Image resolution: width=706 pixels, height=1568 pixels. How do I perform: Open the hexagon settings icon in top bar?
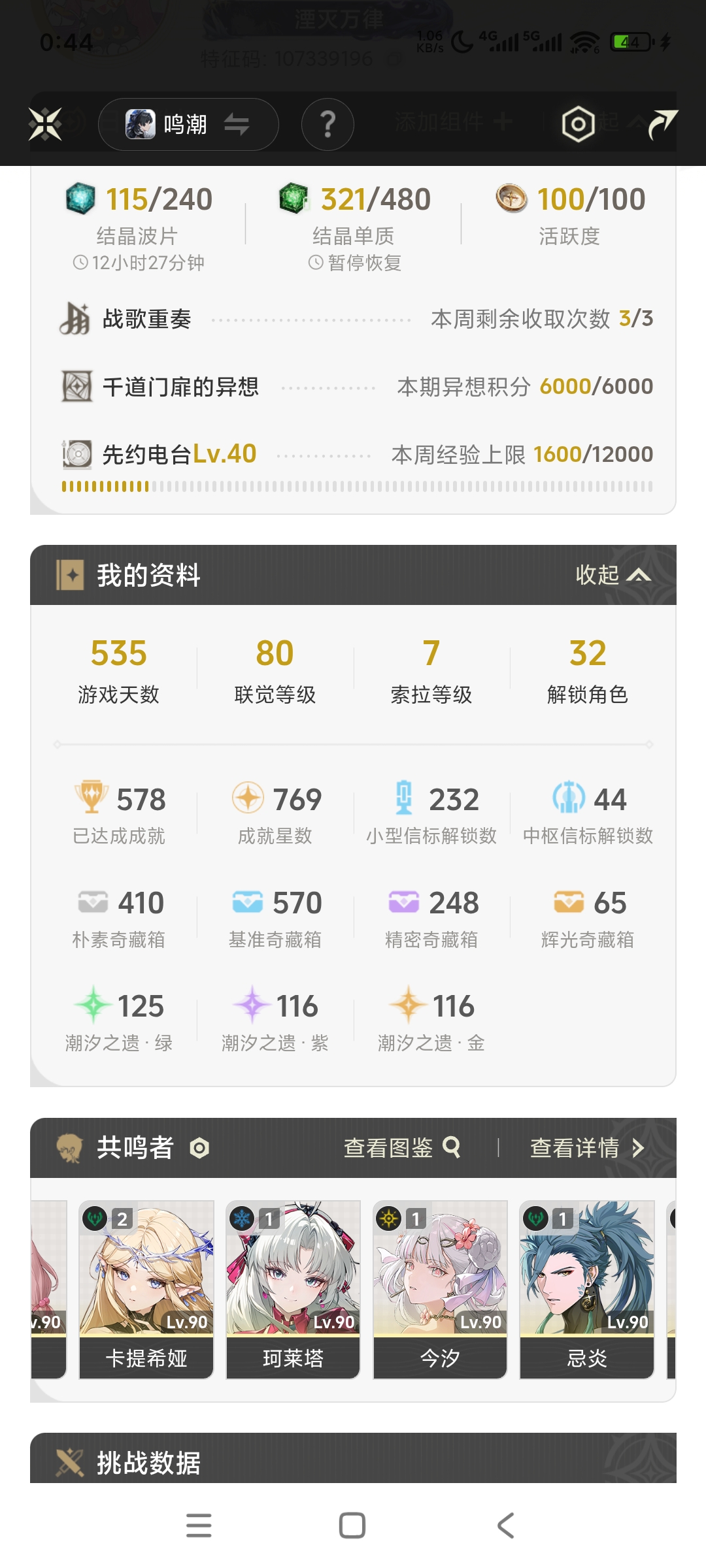[578, 123]
